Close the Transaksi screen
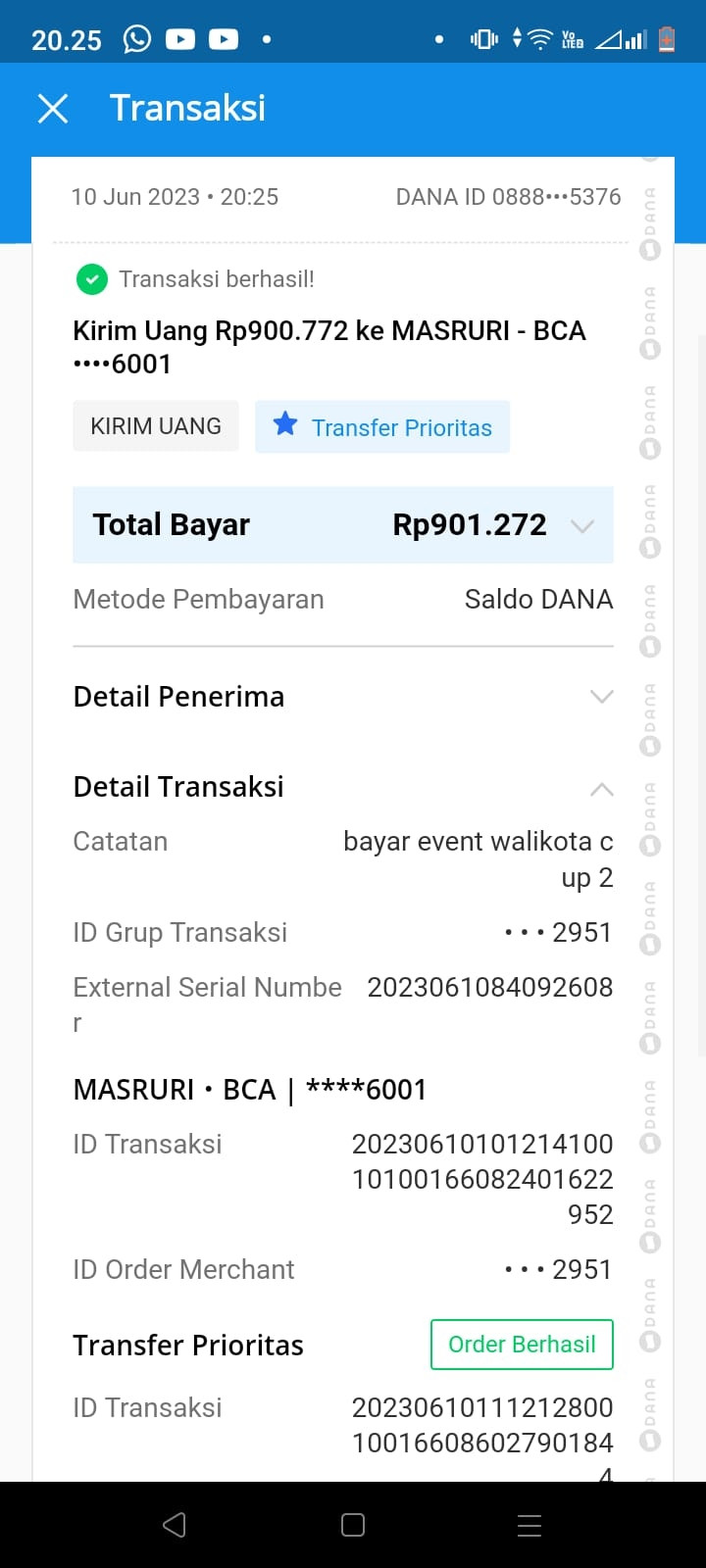The width and height of the screenshot is (706, 1568). click(x=53, y=109)
